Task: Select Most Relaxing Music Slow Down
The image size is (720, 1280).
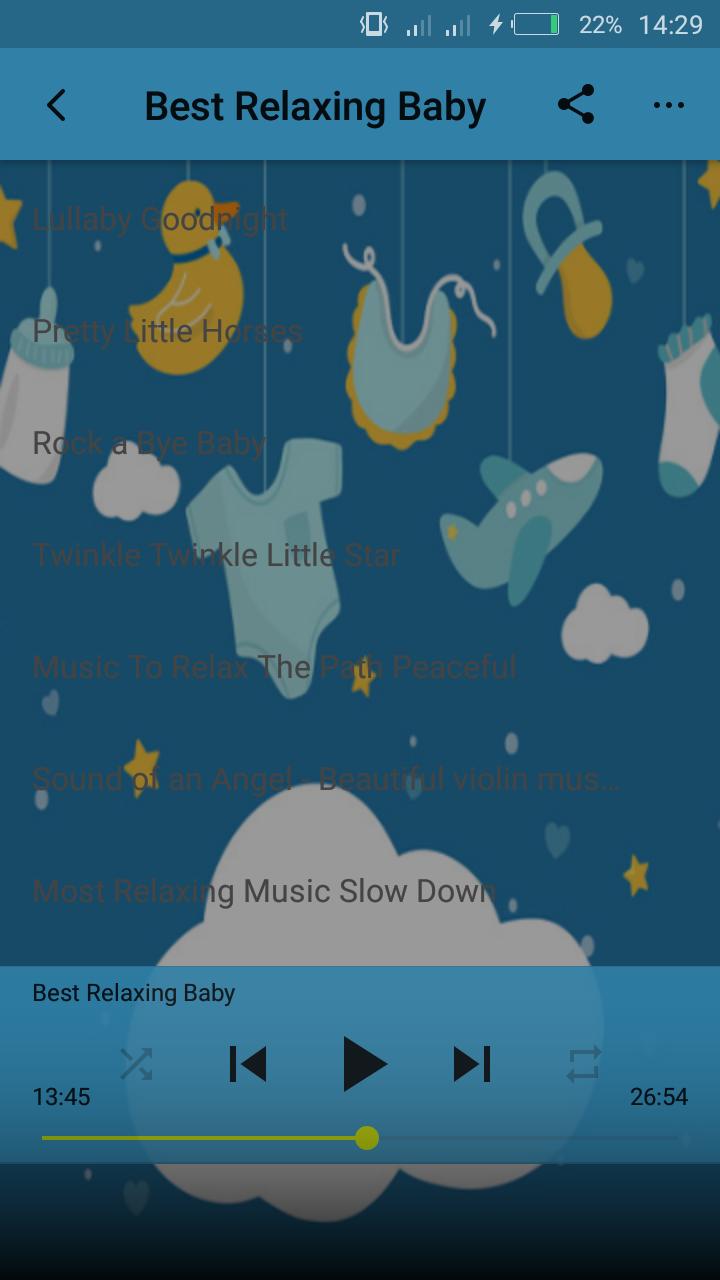Action: (264, 891)
